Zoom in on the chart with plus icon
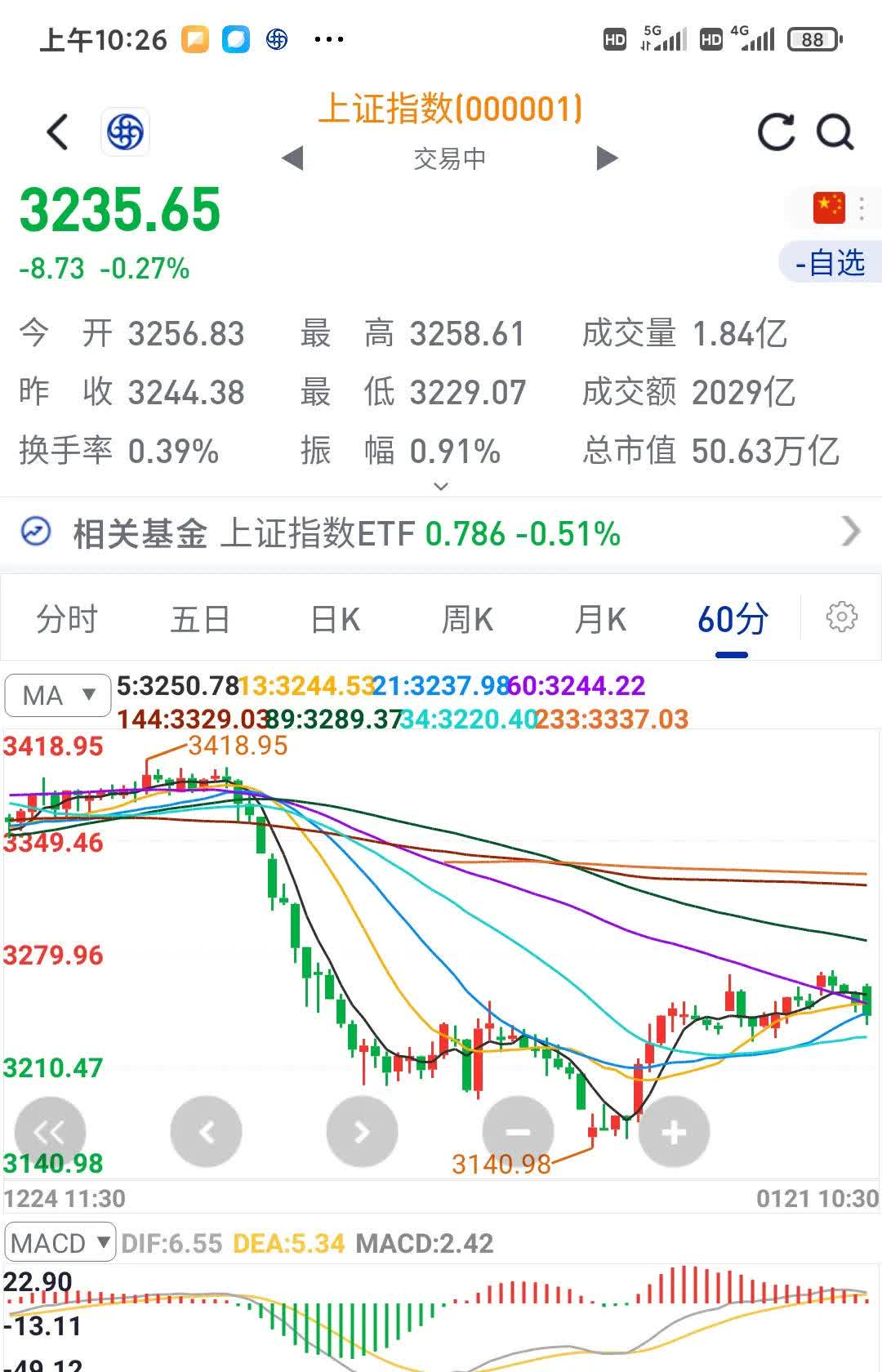882x1372 pixels. 673,1132
